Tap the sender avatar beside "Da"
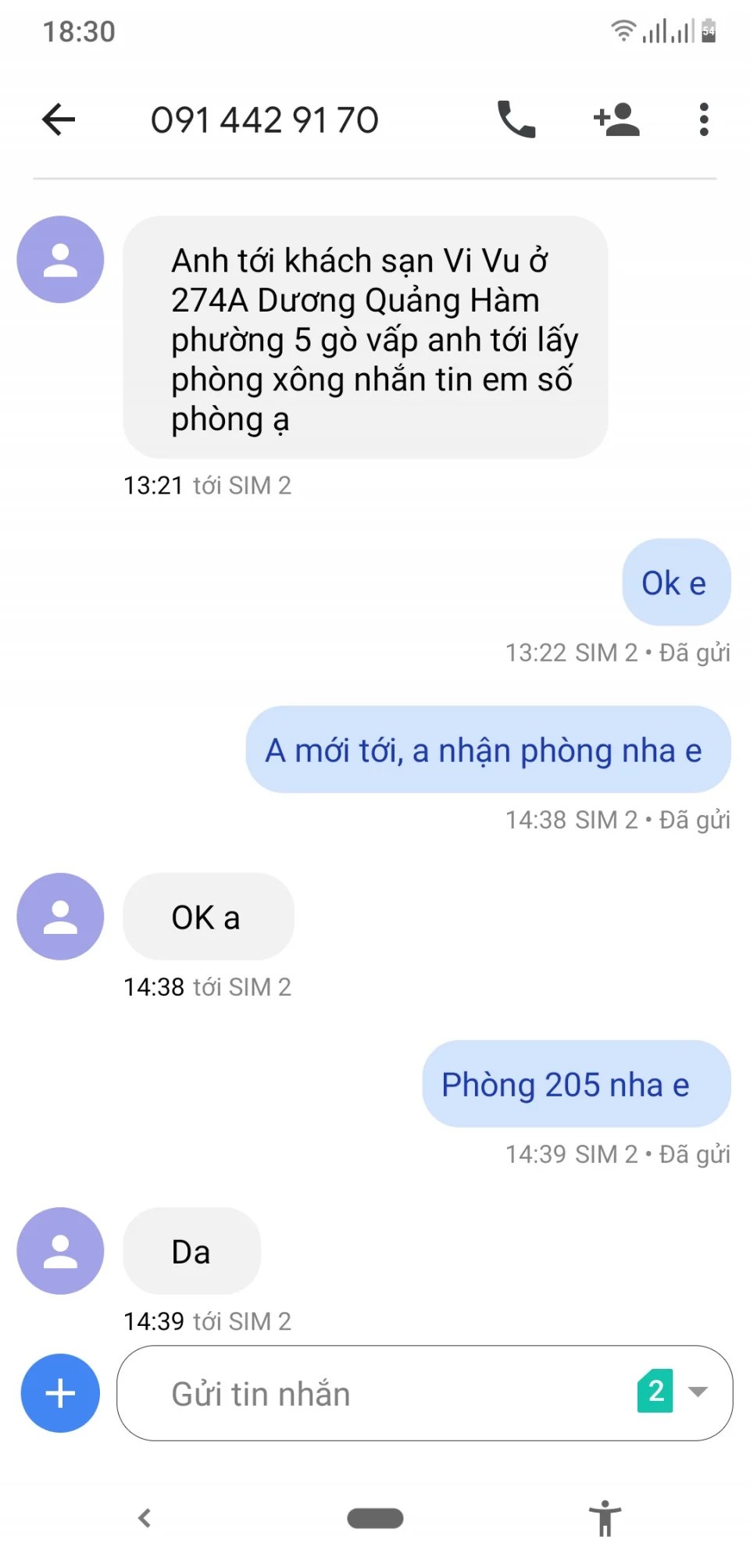The width and height of the screenshot is (750, 1568). click(60, 1251)
